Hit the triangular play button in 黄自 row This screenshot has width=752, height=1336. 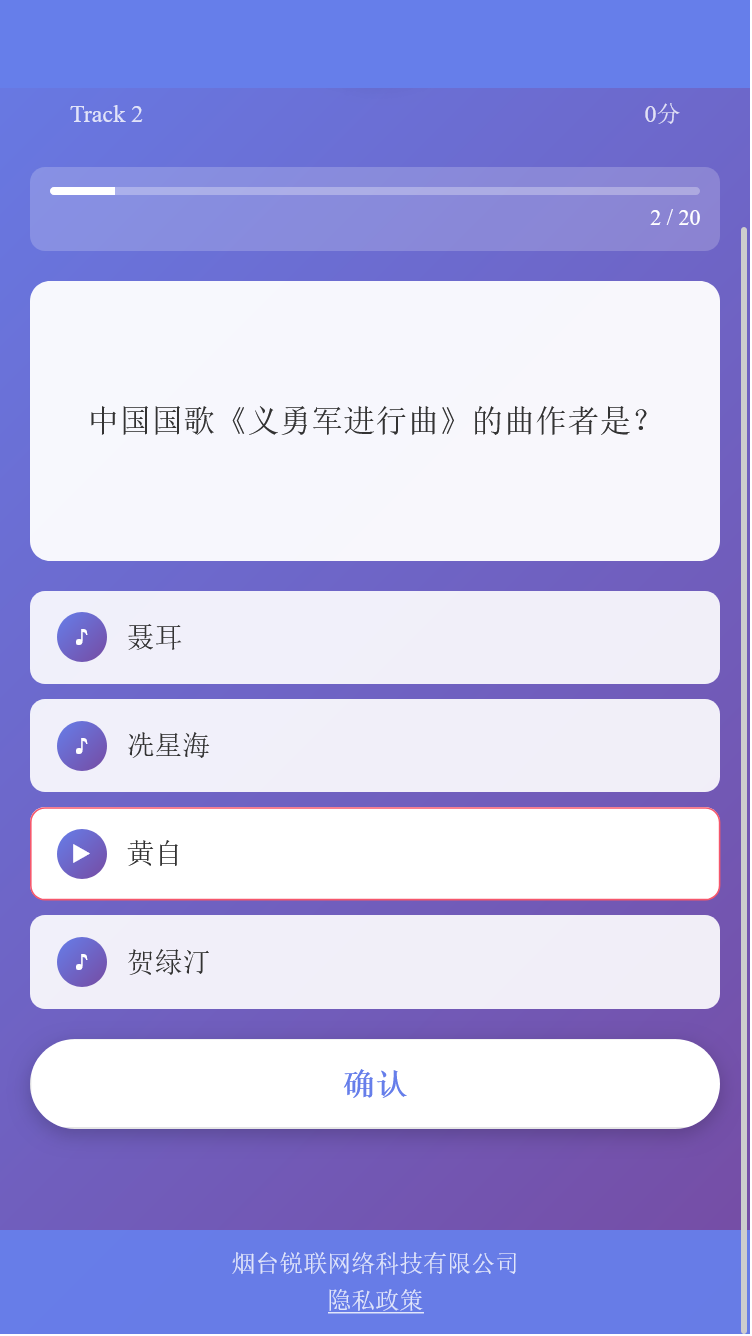pyautogui.click(x=82, y=853)
